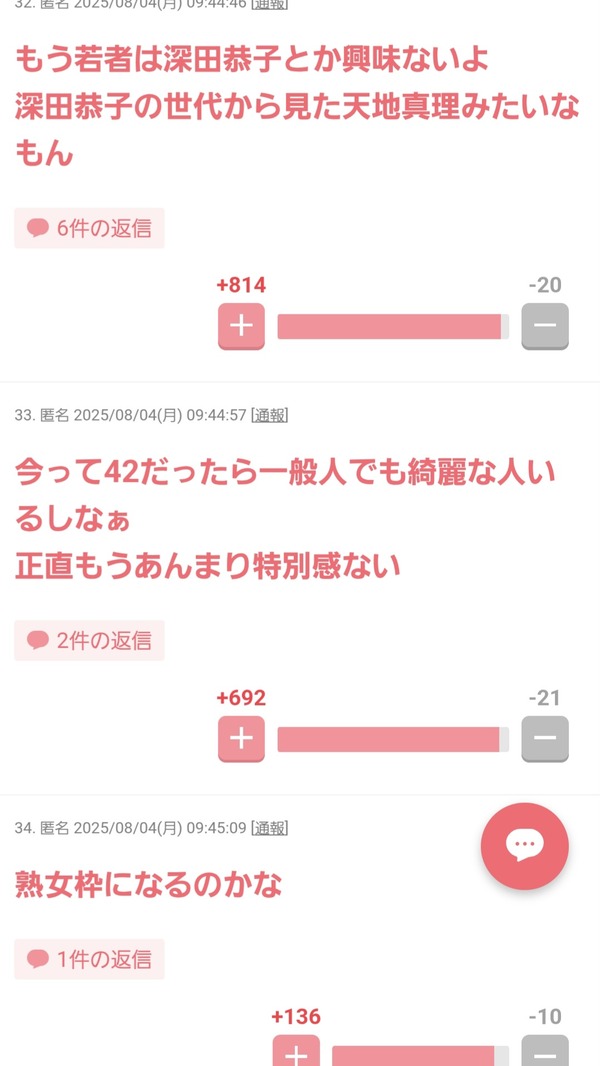The image size is (600, 1066).
Task: Downvote comment 32 with the minus button
Action: point(545,326)
